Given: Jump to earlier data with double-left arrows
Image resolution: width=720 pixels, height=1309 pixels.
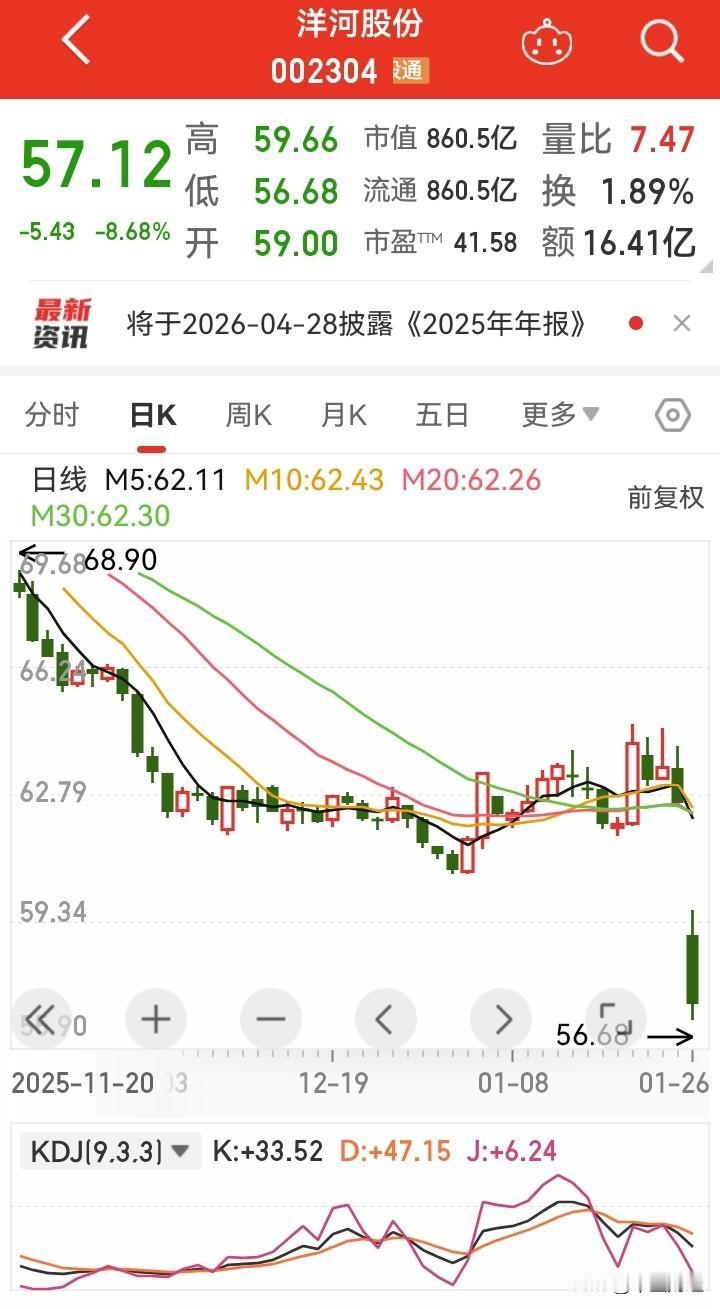Looking at the screenshot, I should pyautogui.click(x=40, y=1020).
